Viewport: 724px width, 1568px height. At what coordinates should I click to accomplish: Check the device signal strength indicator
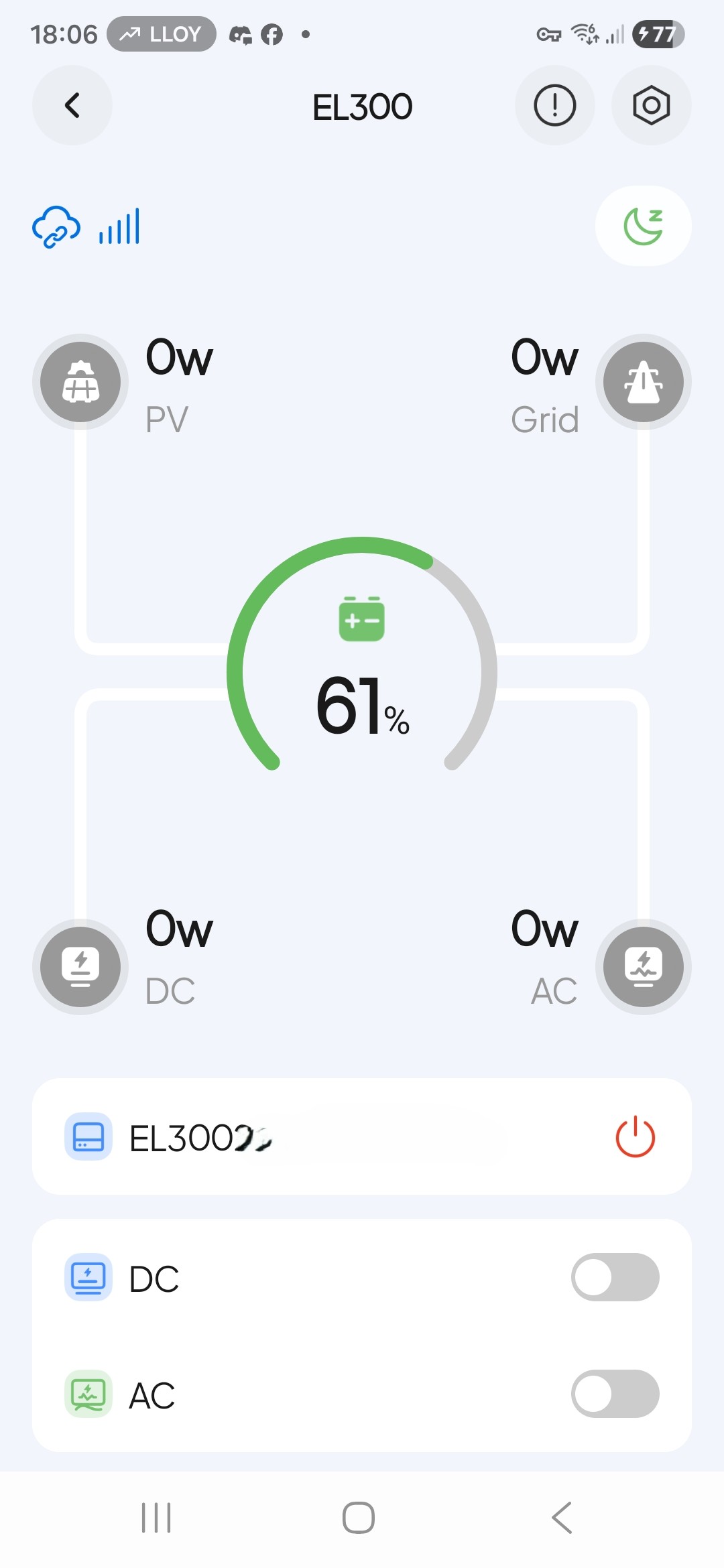[119, 226]
